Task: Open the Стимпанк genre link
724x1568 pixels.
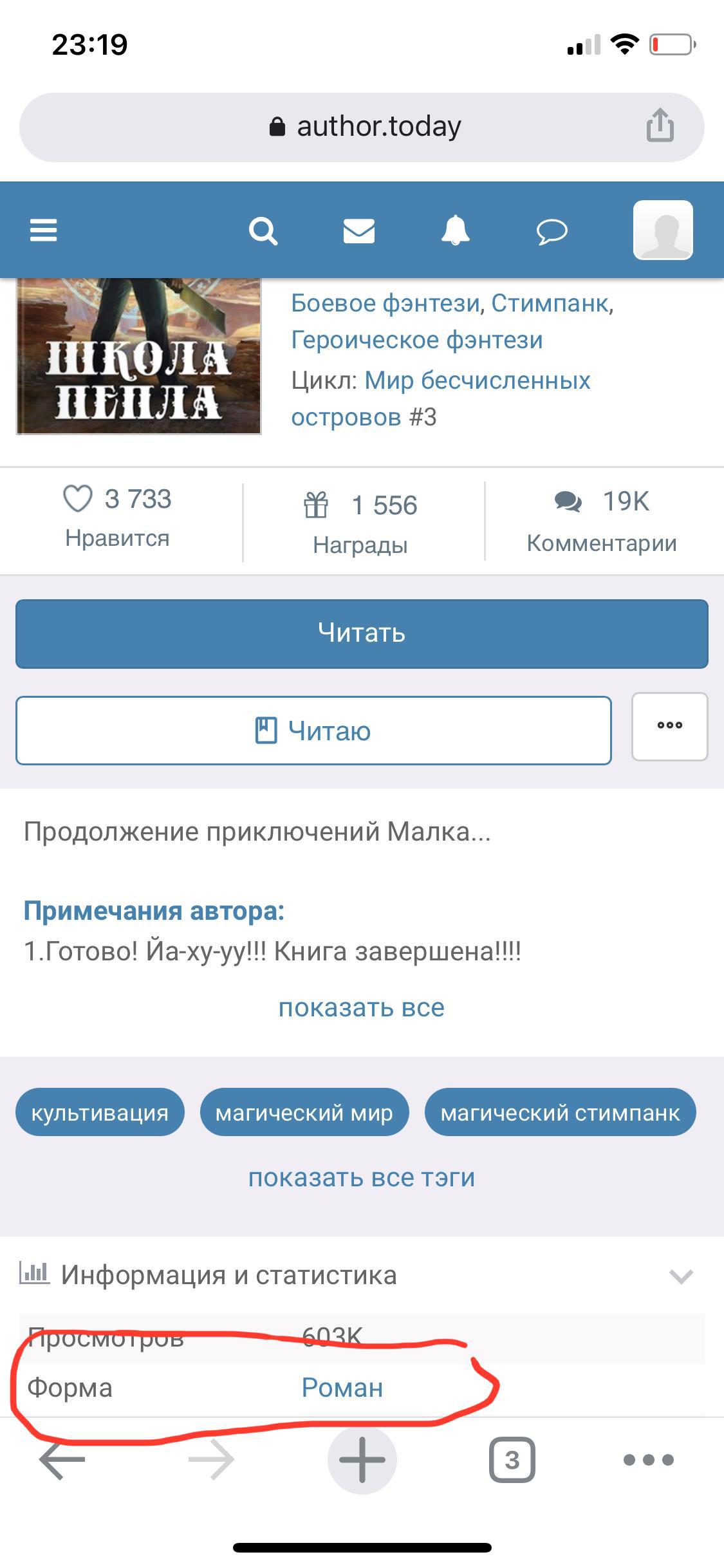Action: click(550, 303)
